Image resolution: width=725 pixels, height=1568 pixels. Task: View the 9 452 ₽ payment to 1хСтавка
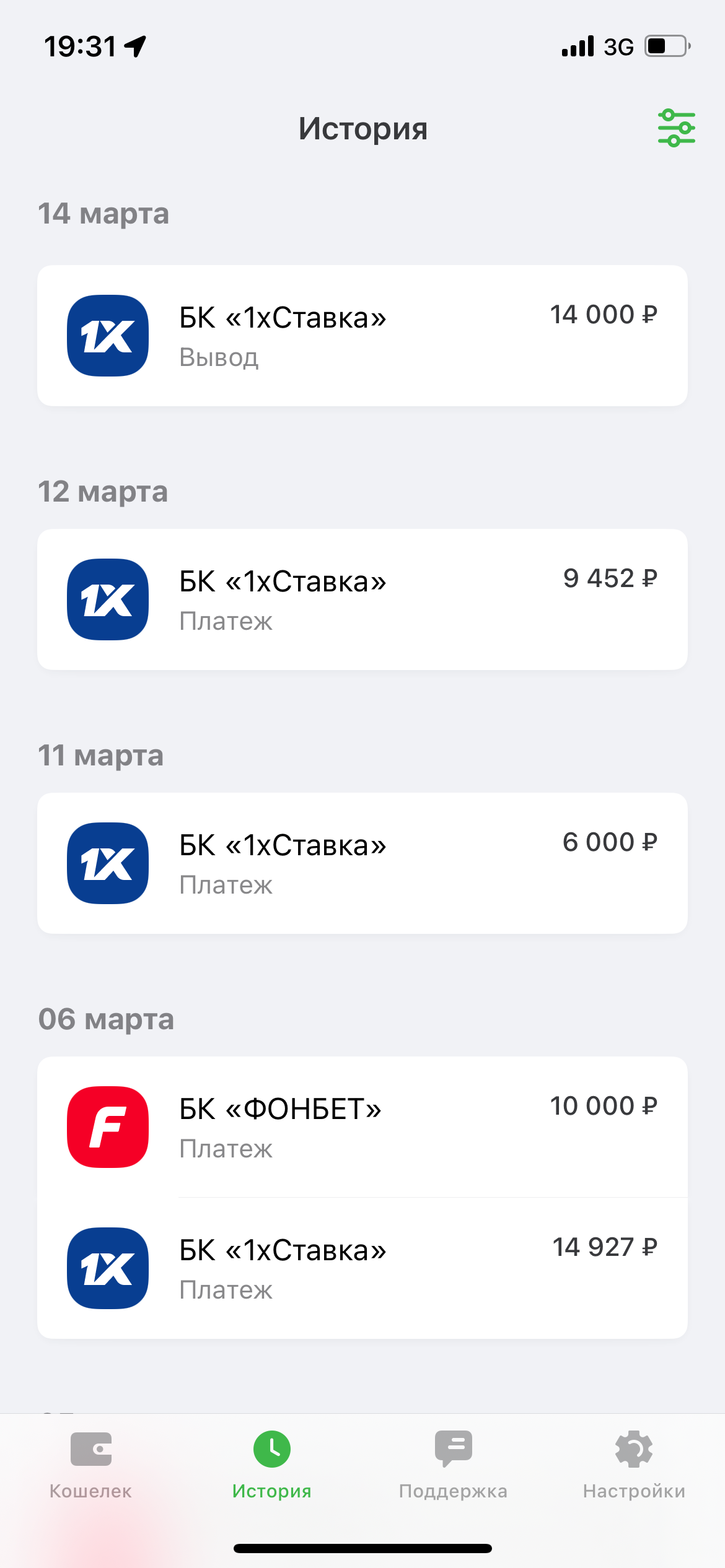click(x=362, y=599)
